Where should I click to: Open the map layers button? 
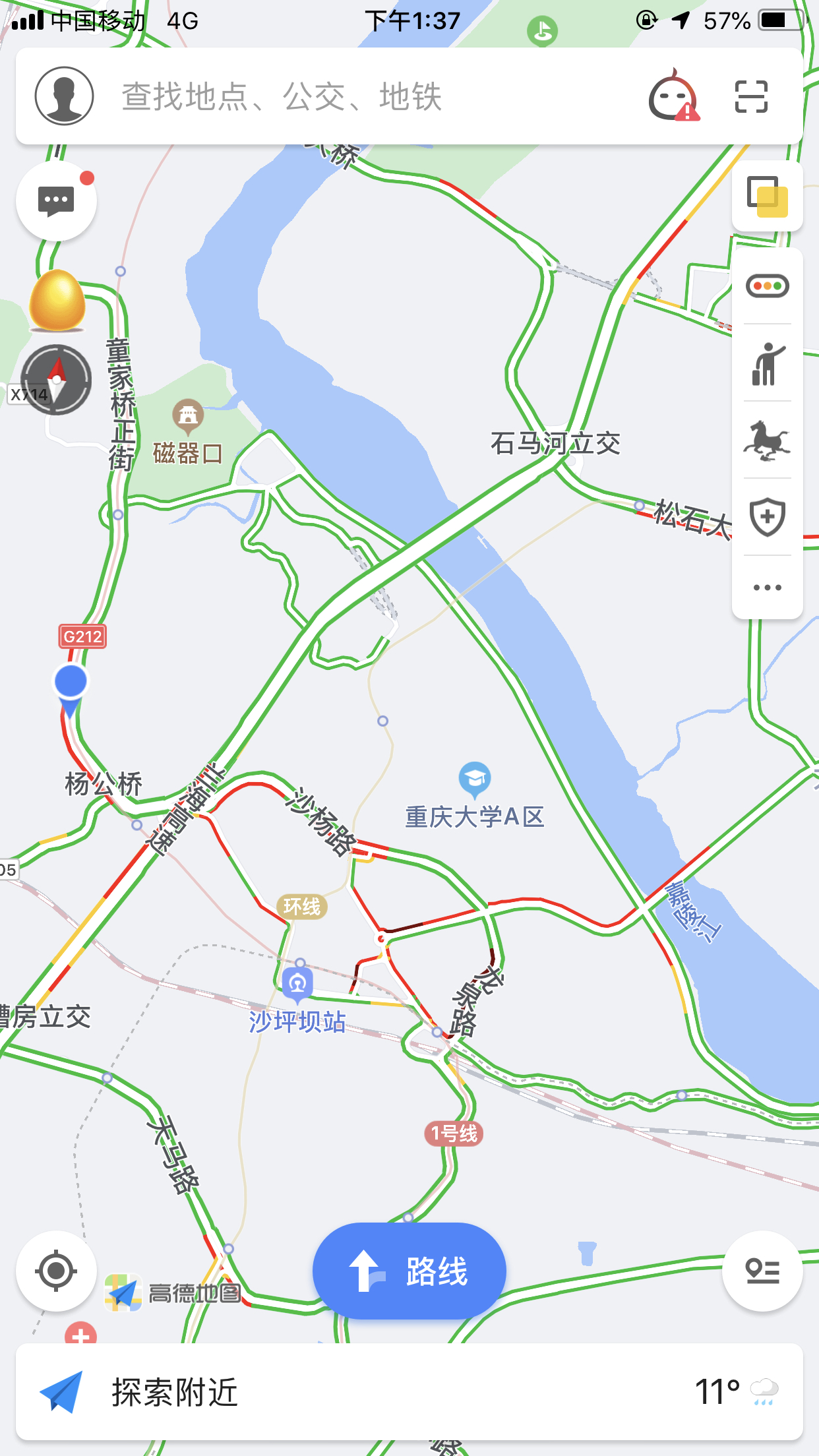pos(767,197)
